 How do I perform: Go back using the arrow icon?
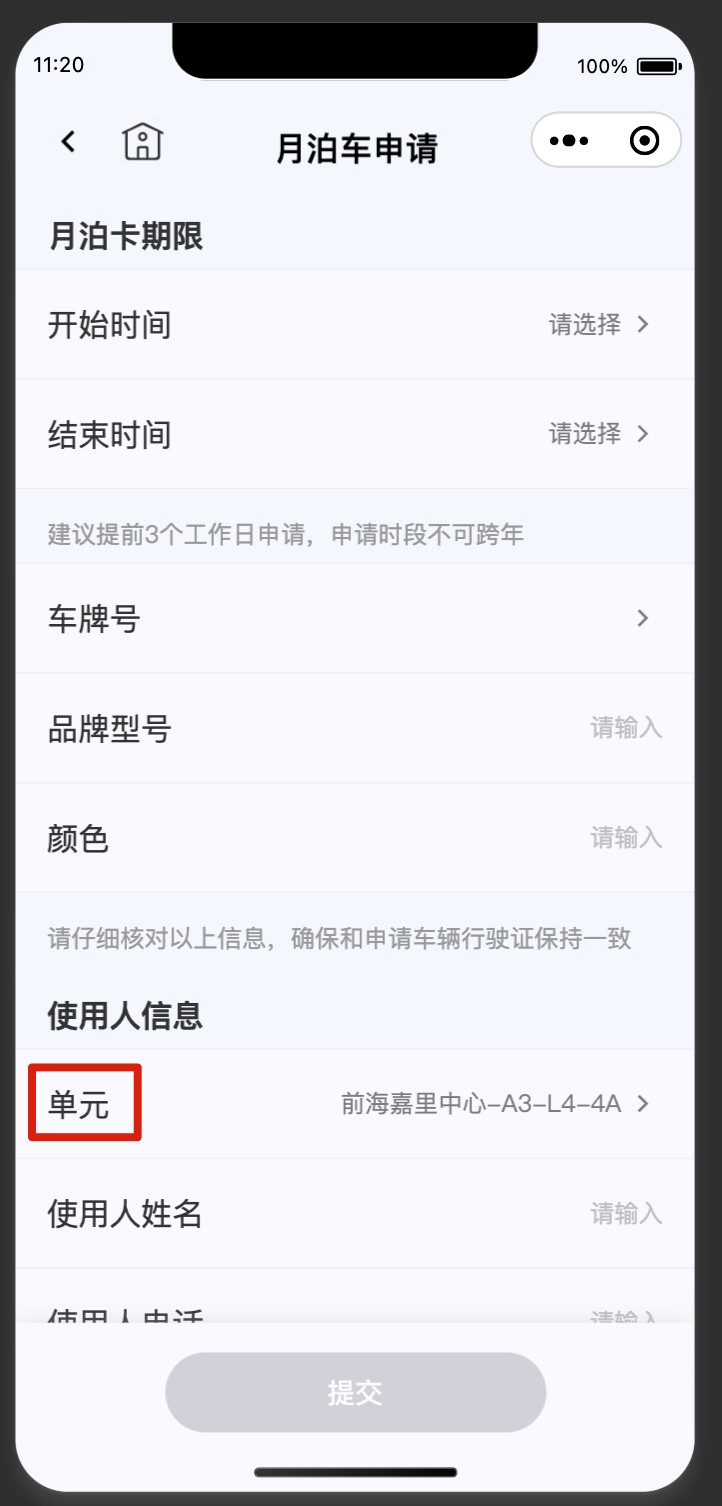tap(68, 142)
